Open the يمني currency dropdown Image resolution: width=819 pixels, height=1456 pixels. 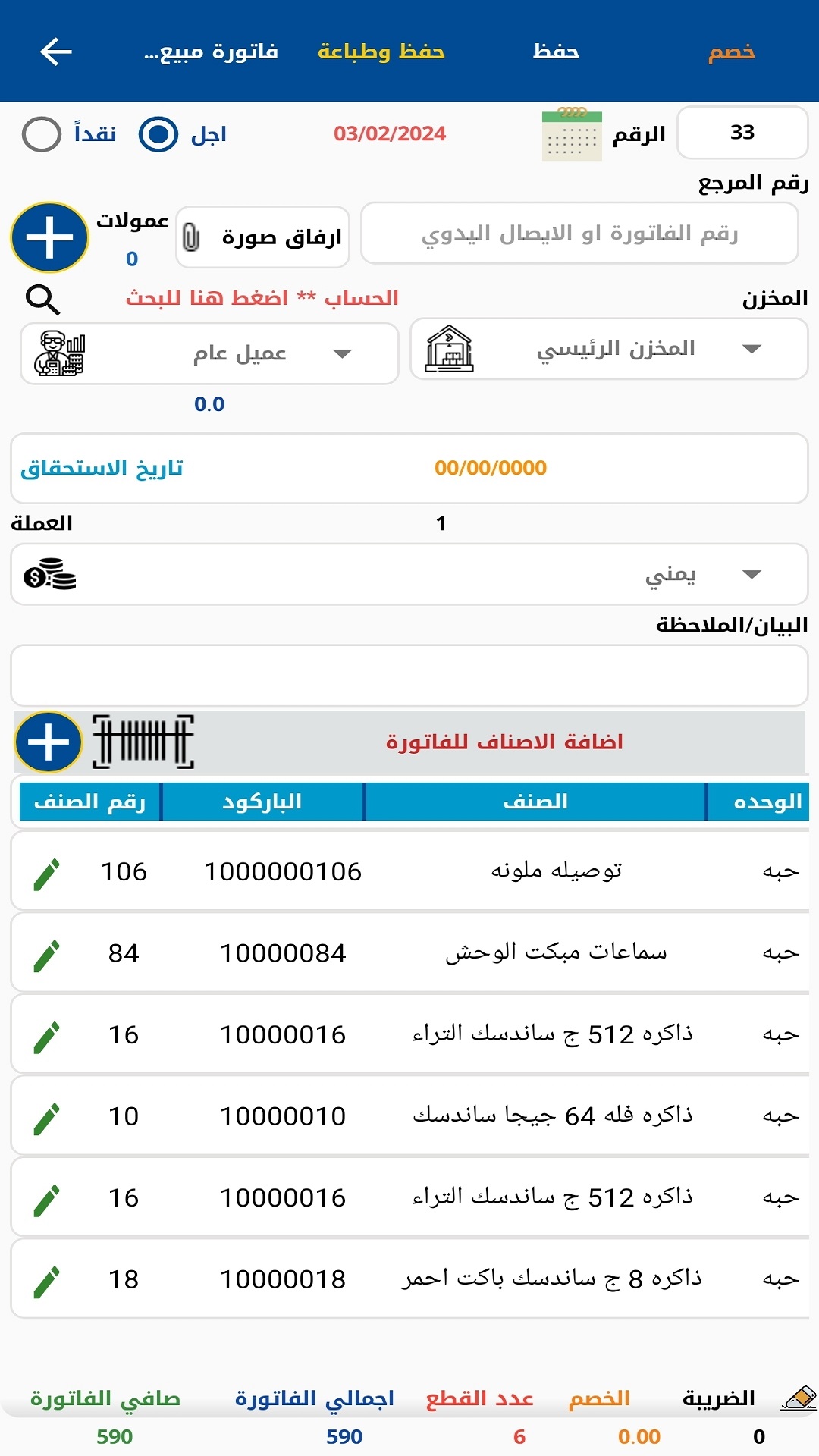[x=752, y=574]
